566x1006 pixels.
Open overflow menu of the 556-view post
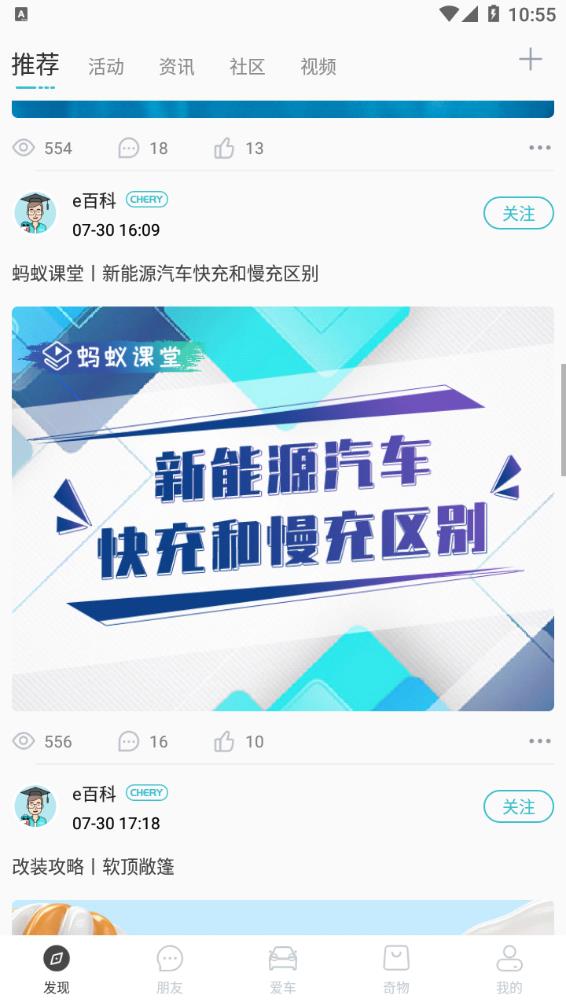click(540, 741)
